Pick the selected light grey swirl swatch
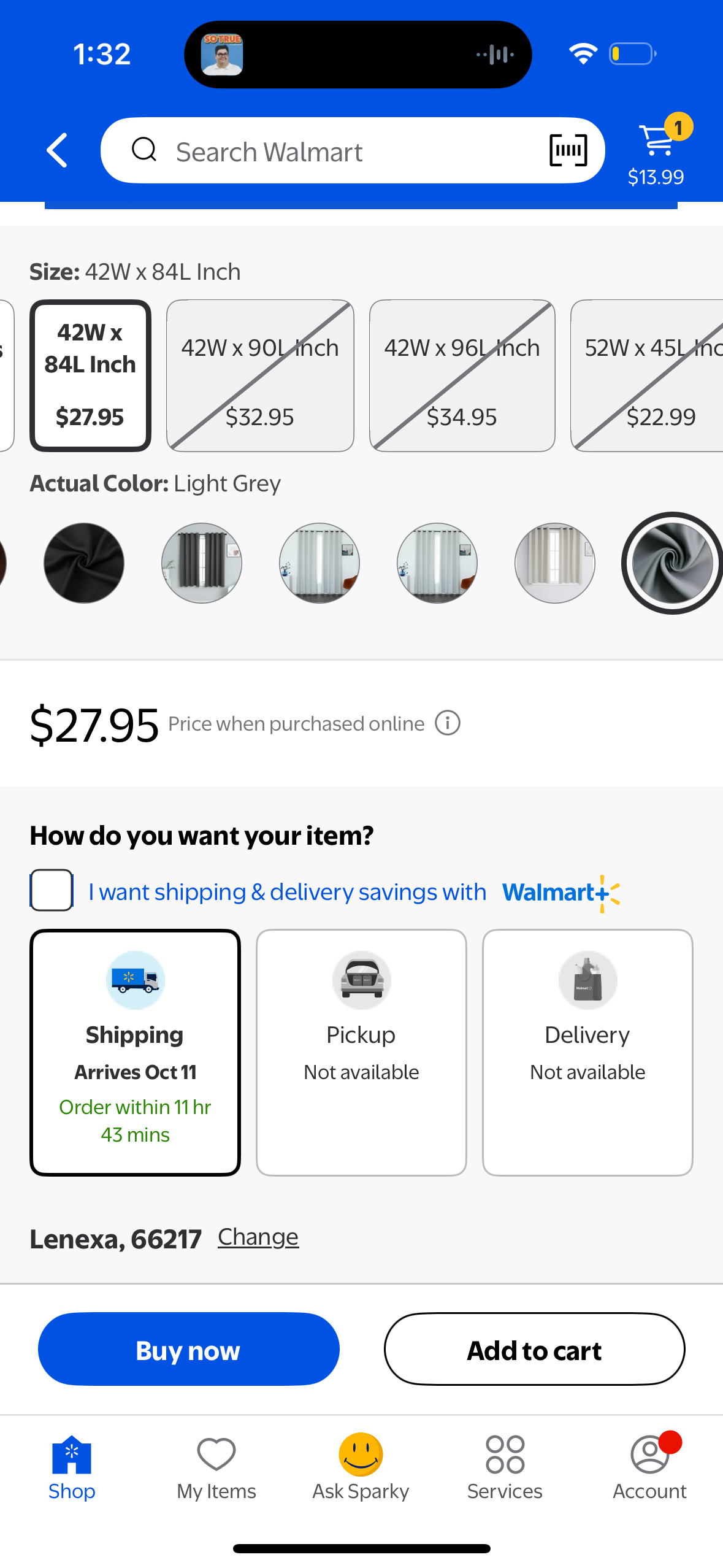Screen dimensions: 723x1568 [672, 563]
